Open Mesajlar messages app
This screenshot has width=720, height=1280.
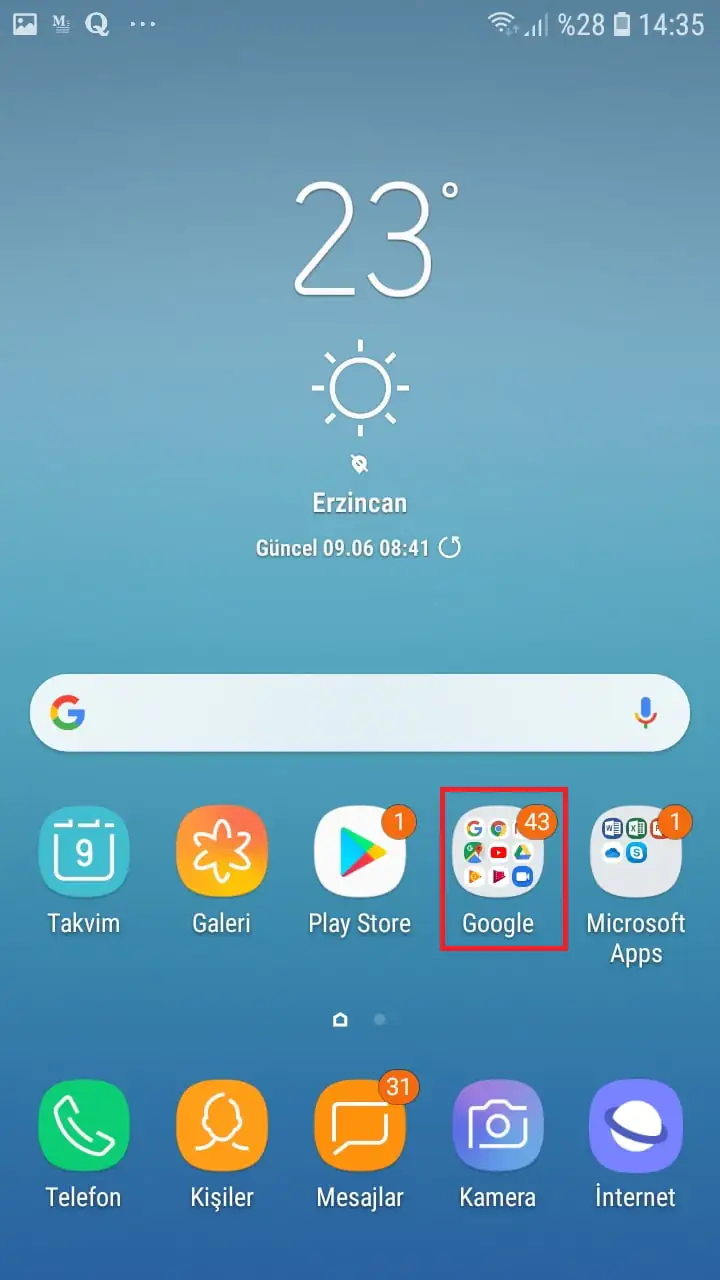click(x=360, y=1125)
